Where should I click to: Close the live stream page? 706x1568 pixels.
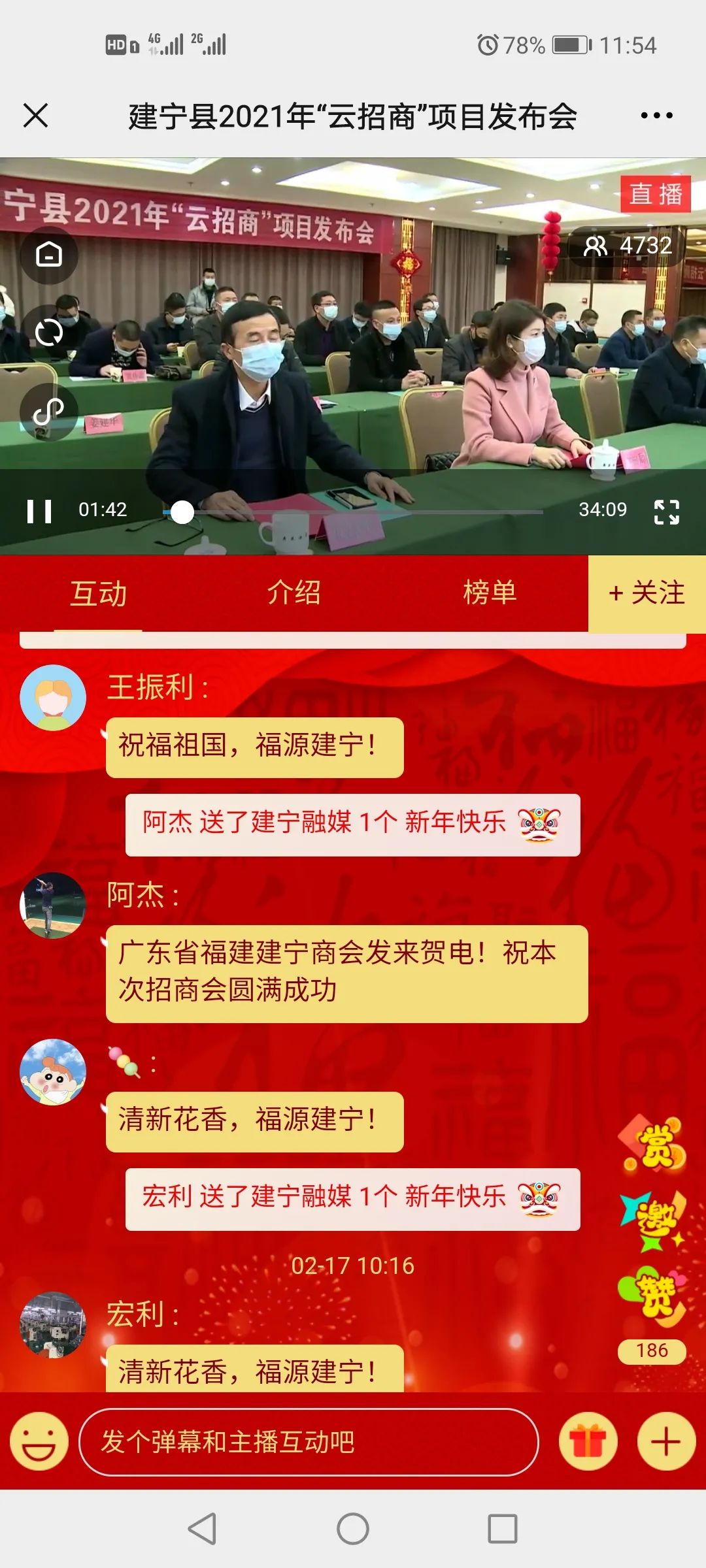pos(36,116)
